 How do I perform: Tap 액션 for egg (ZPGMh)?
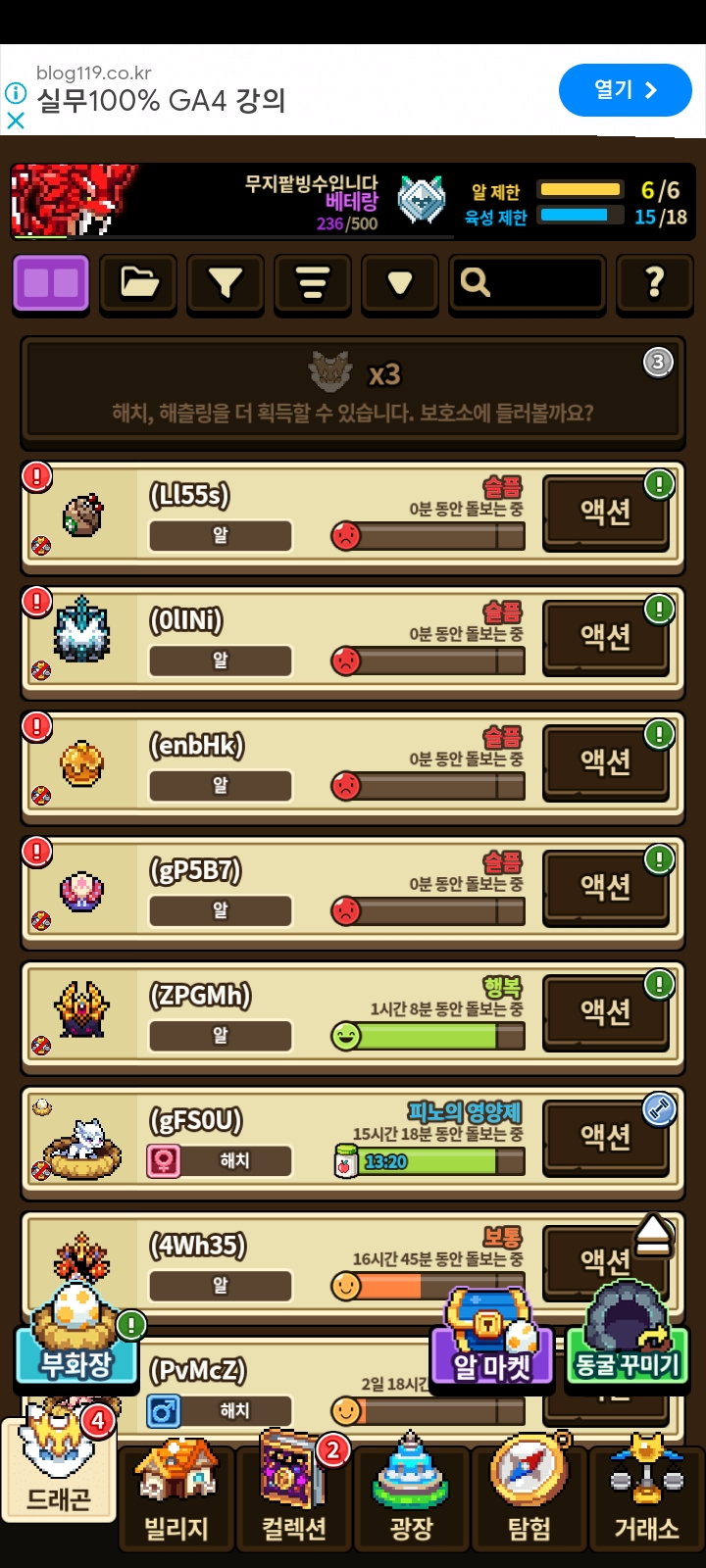click(x=605, y=1011)
